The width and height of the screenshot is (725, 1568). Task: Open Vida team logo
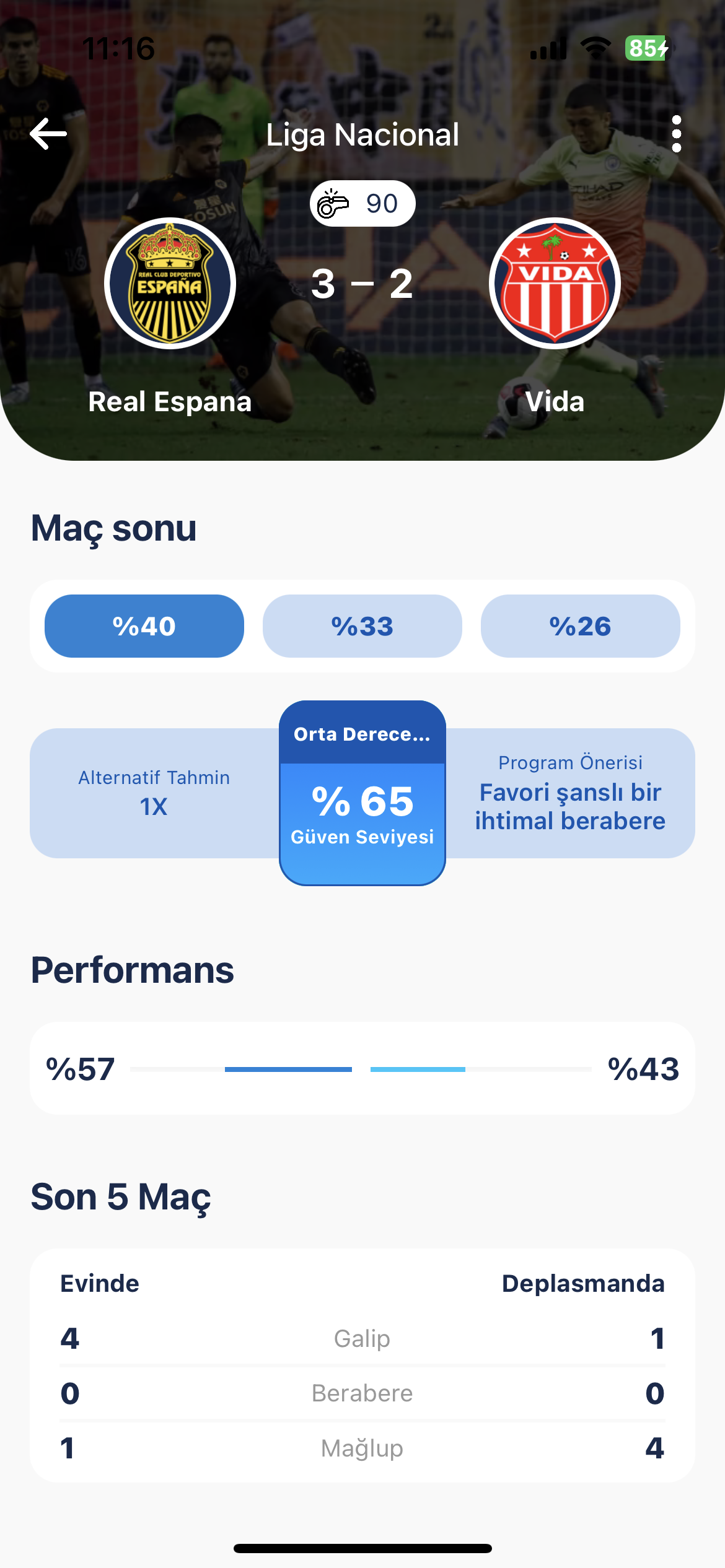(x=555, y=283)
